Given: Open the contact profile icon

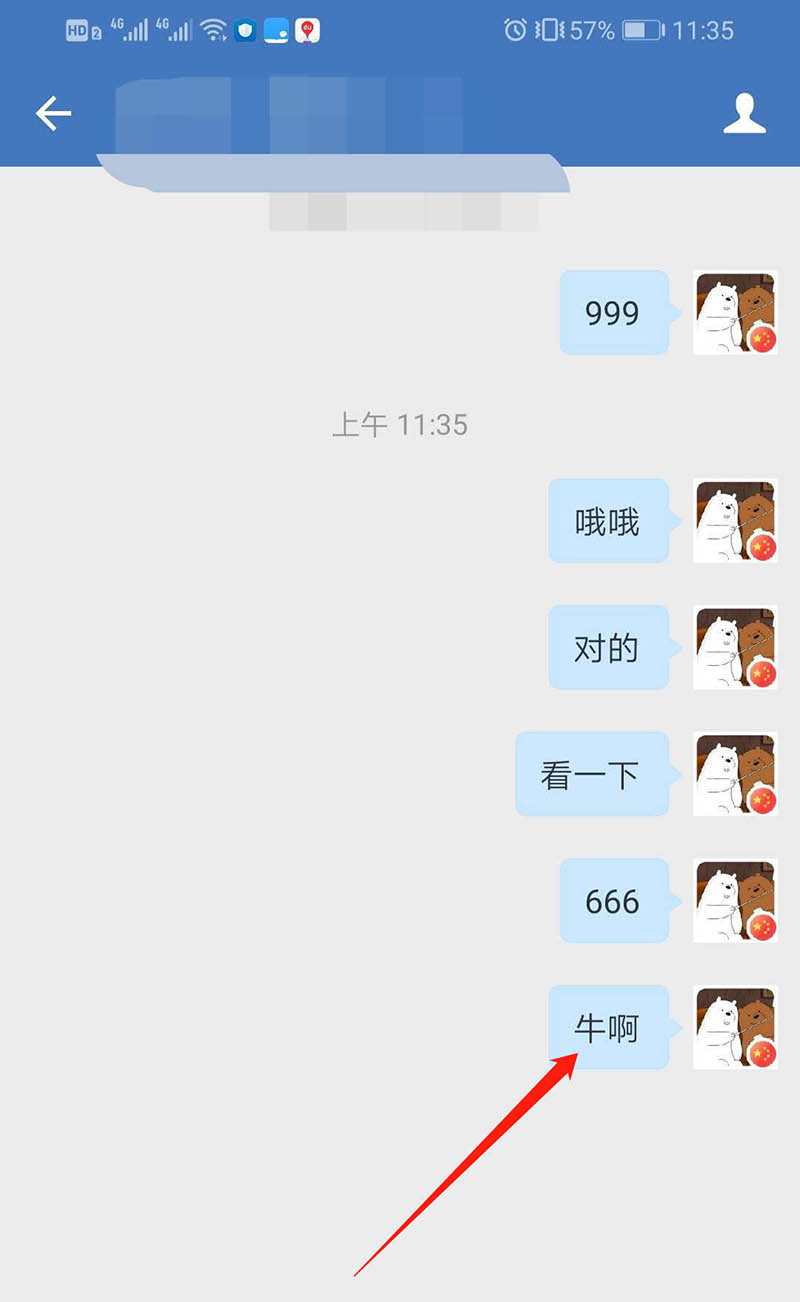Looking at the screenshot, I should click(744, 114).
